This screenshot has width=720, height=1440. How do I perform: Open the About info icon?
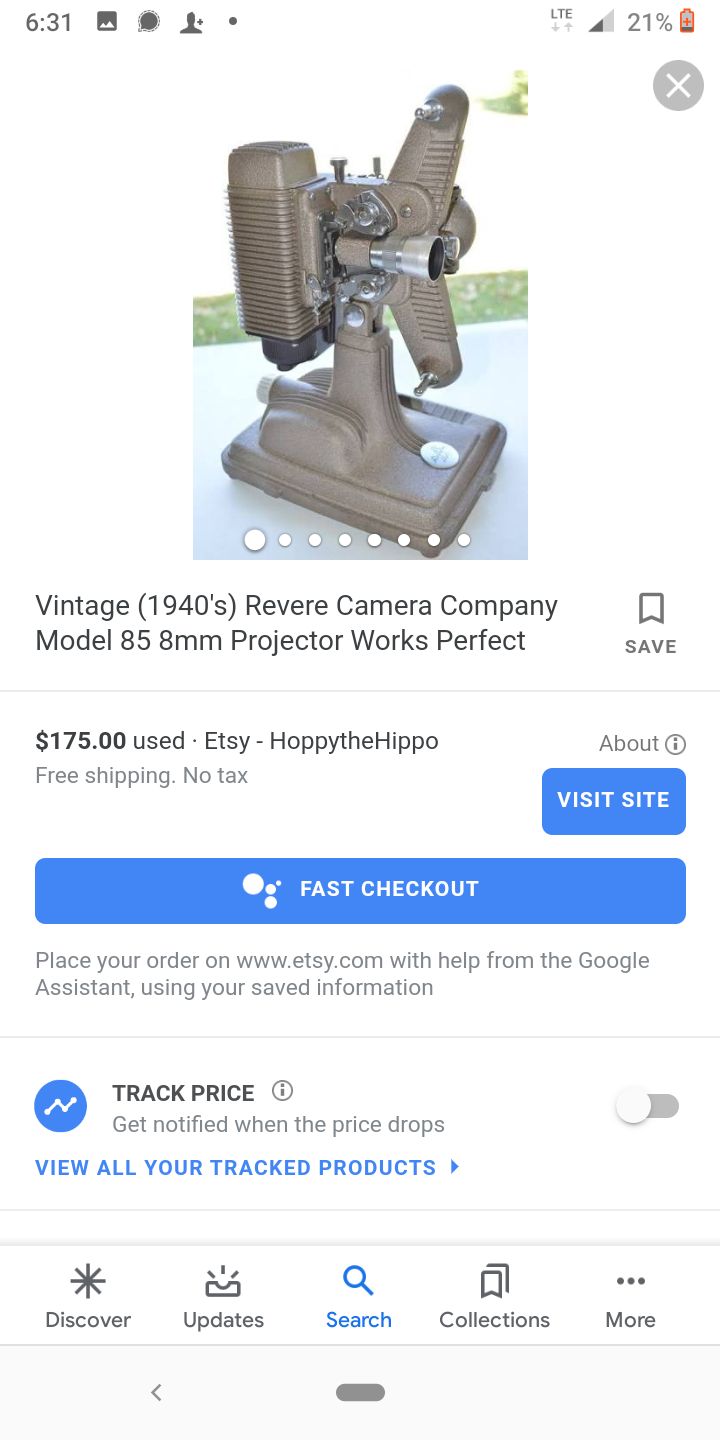676,744
